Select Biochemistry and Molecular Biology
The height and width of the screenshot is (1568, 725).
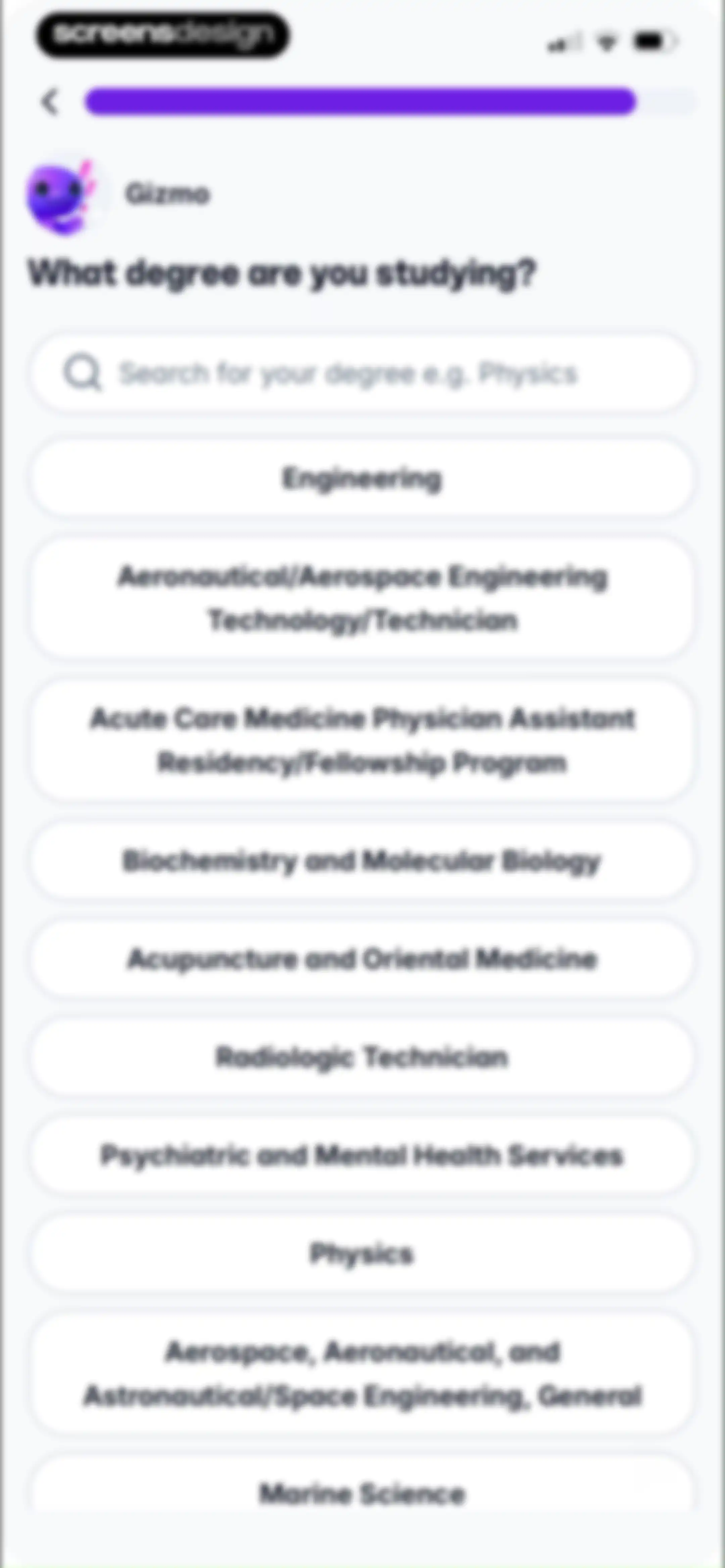[361, 860]
